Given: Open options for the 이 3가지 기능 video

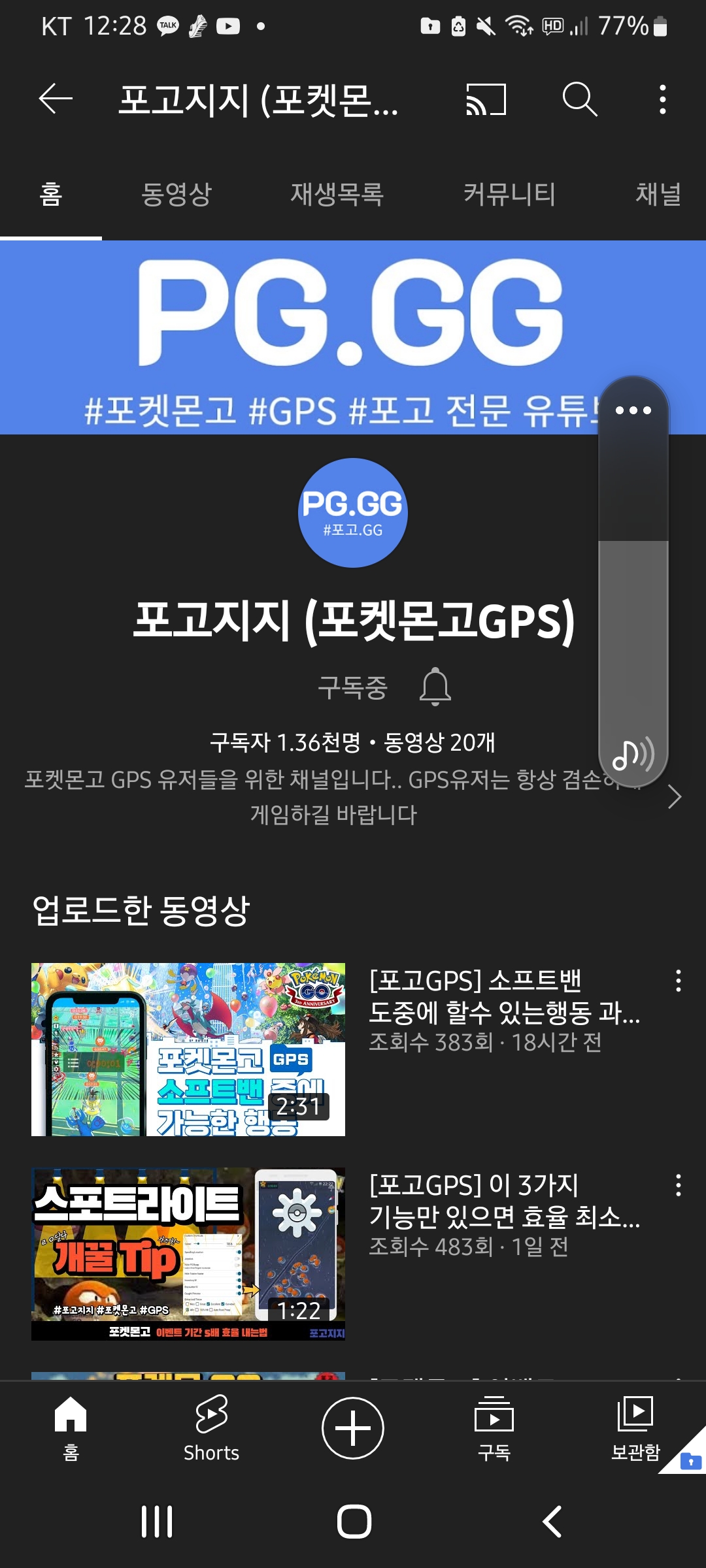Looking at the screenshot, I should [x=679, y=1185].
